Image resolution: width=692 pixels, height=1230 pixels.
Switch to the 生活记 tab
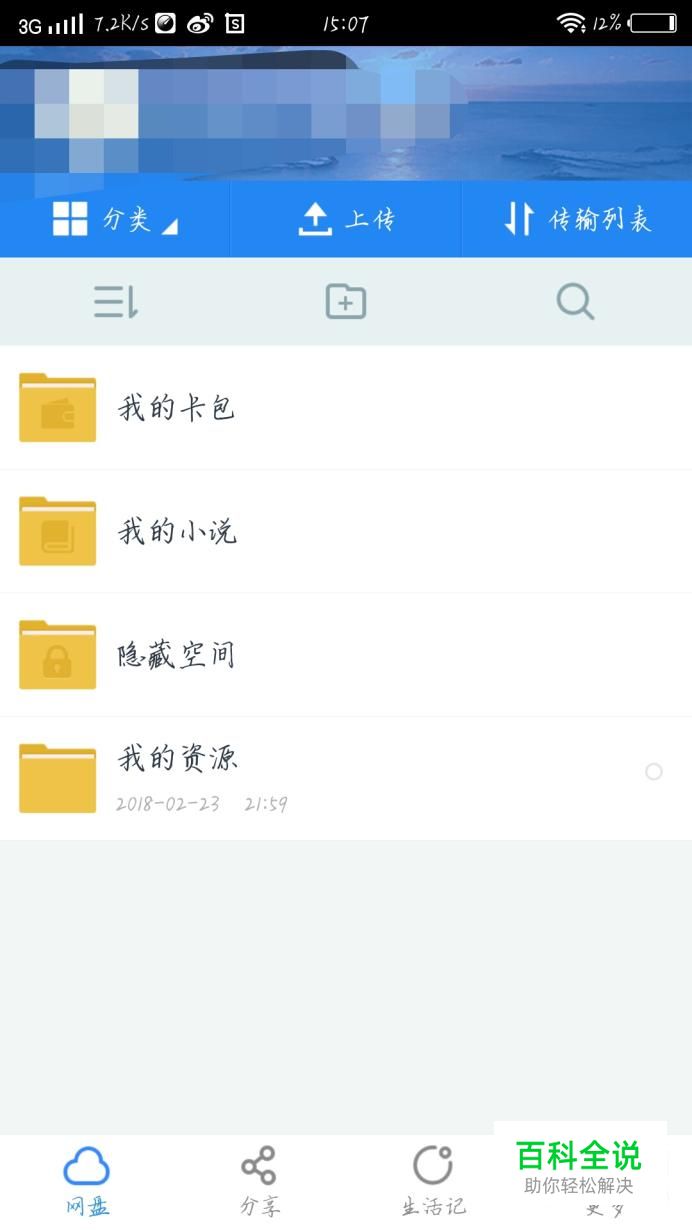tap(433, 1180)
